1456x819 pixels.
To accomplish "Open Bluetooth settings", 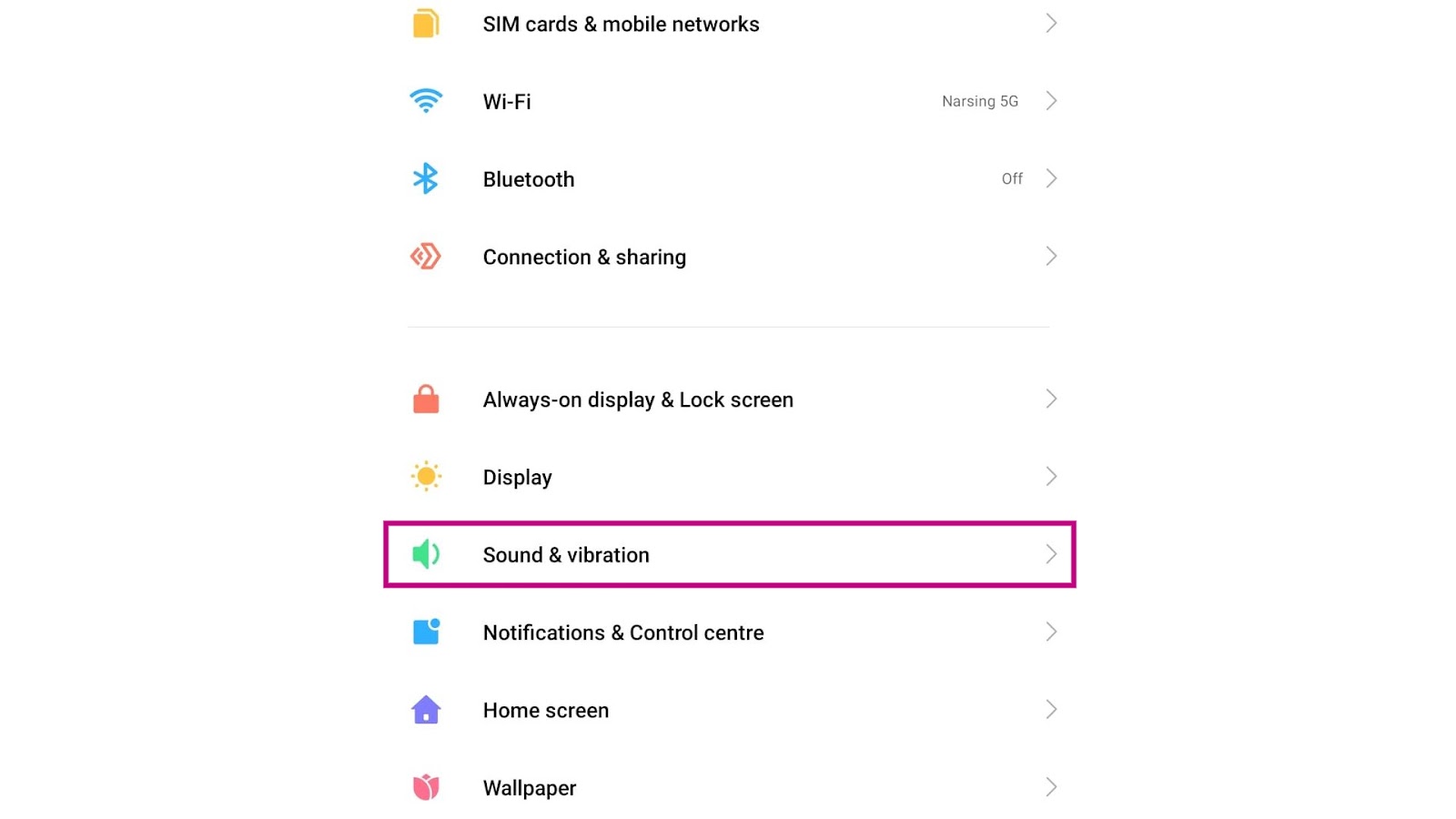I will pyautogui.click(x=529, y=179).
